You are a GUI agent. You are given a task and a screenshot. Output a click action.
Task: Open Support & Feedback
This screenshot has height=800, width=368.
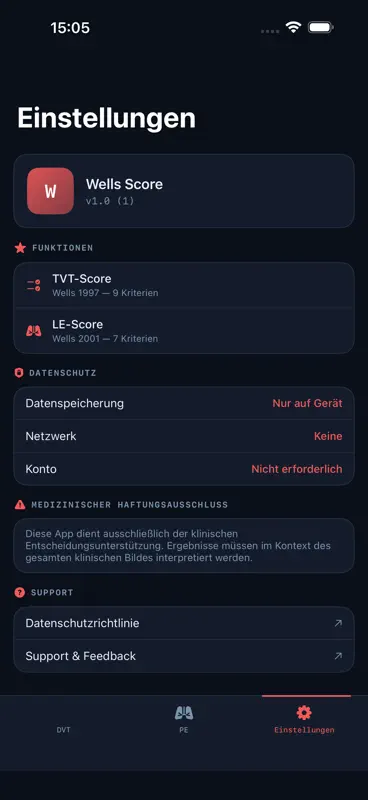(184, 656)
